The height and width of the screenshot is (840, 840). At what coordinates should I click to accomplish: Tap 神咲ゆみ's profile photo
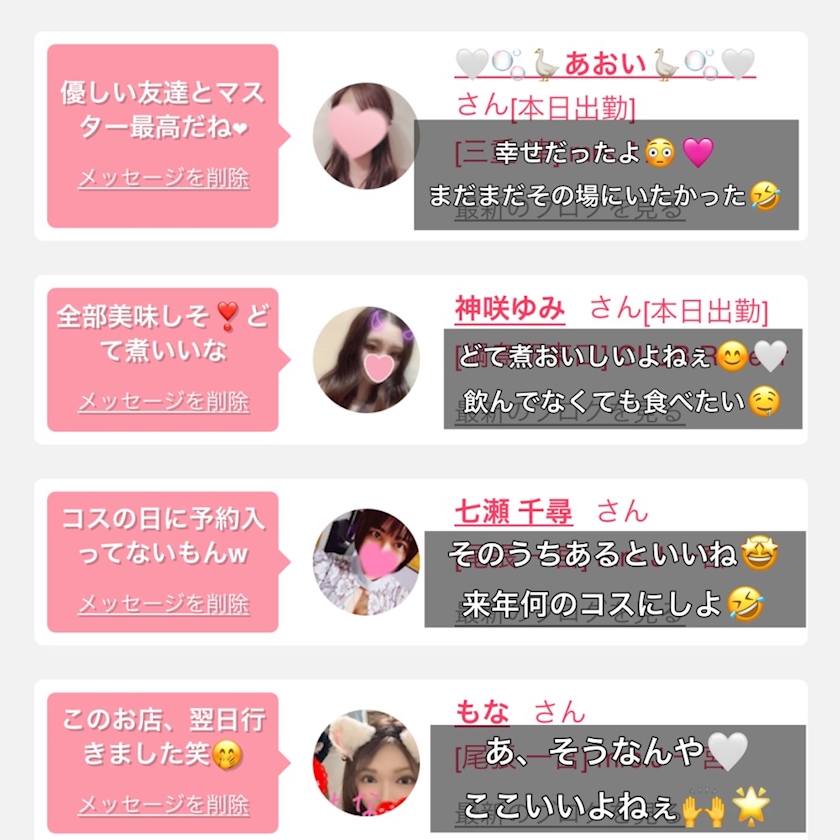click(x=366, y=359)
